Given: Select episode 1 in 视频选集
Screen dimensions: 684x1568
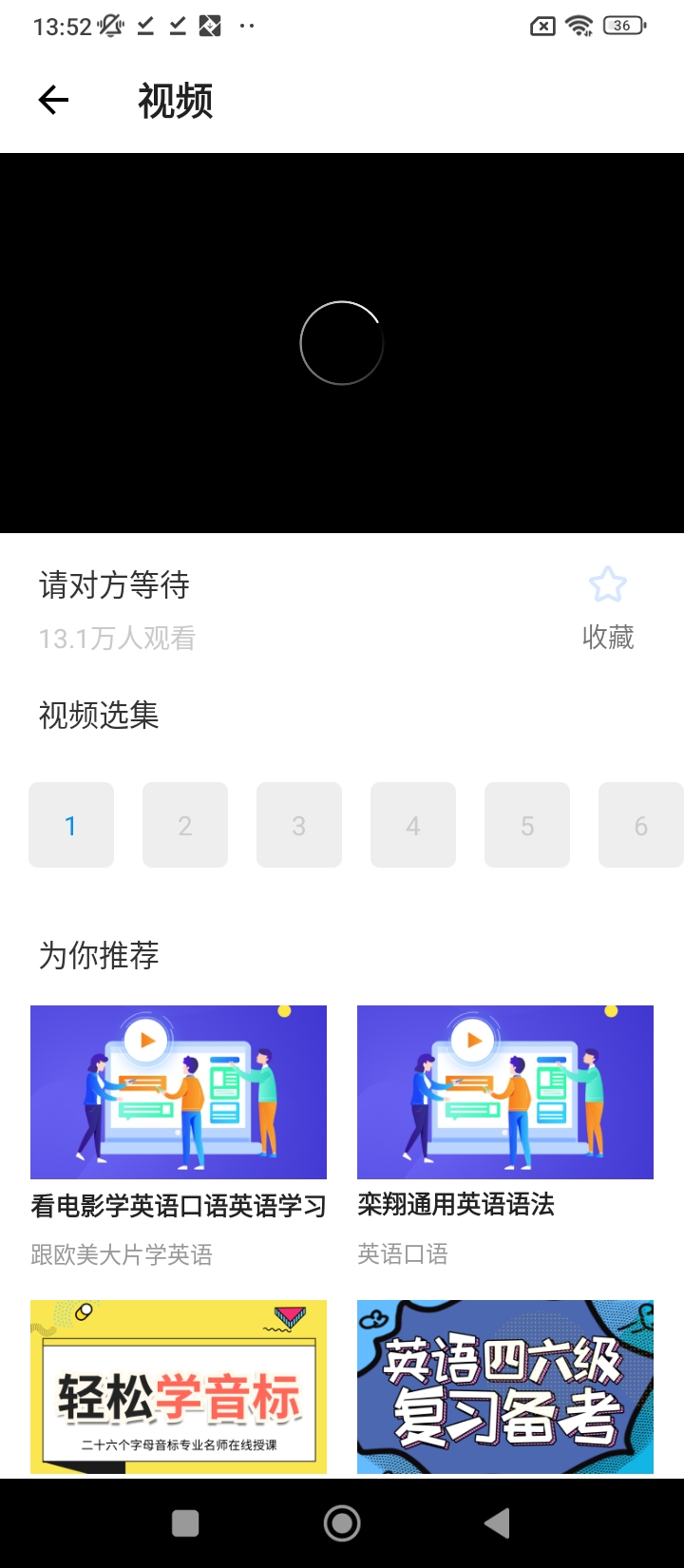Looking at the screenshot, I should click(71, 825).
